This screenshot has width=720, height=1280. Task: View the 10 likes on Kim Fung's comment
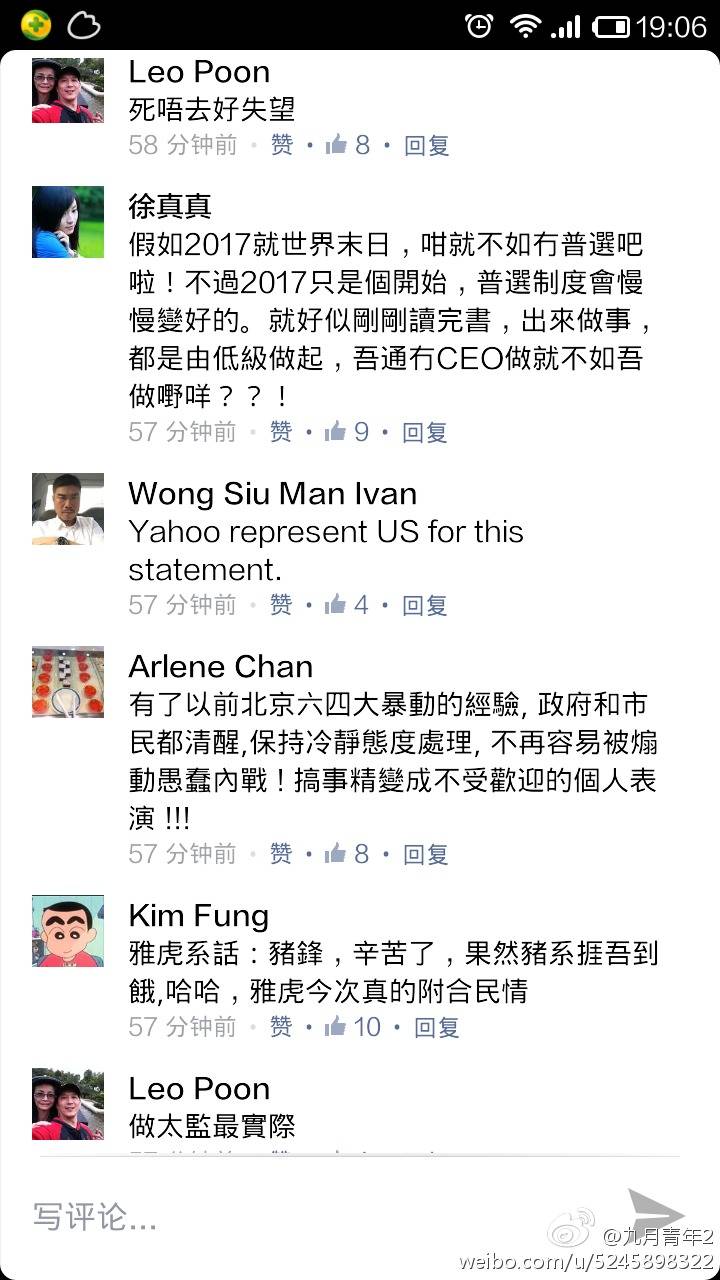pyautogui.click(x=353, y=1027)
